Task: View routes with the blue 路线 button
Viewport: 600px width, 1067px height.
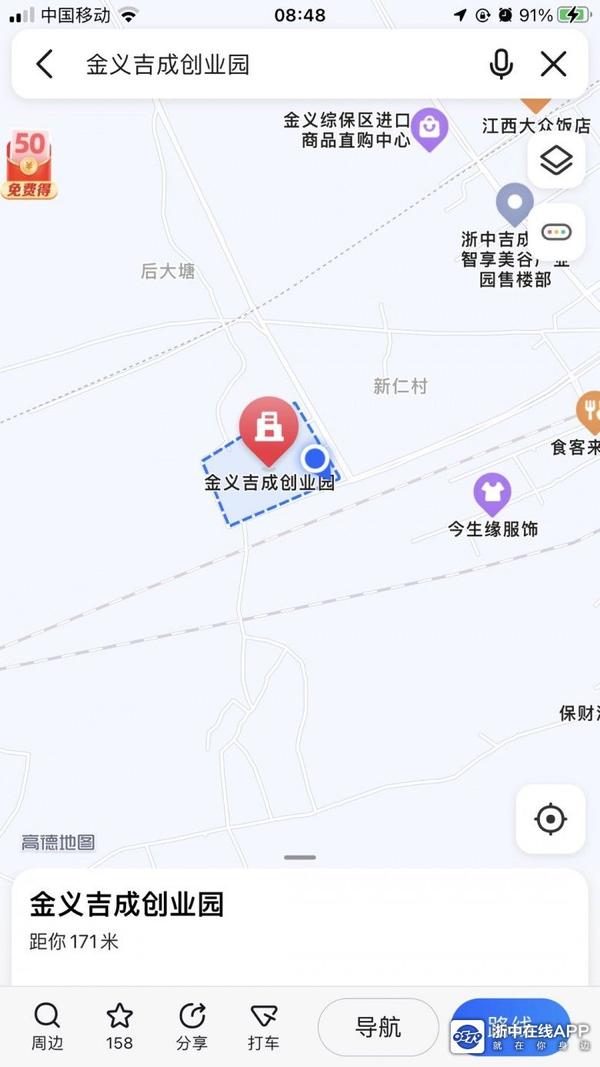Action: (x=510, y=1027)
